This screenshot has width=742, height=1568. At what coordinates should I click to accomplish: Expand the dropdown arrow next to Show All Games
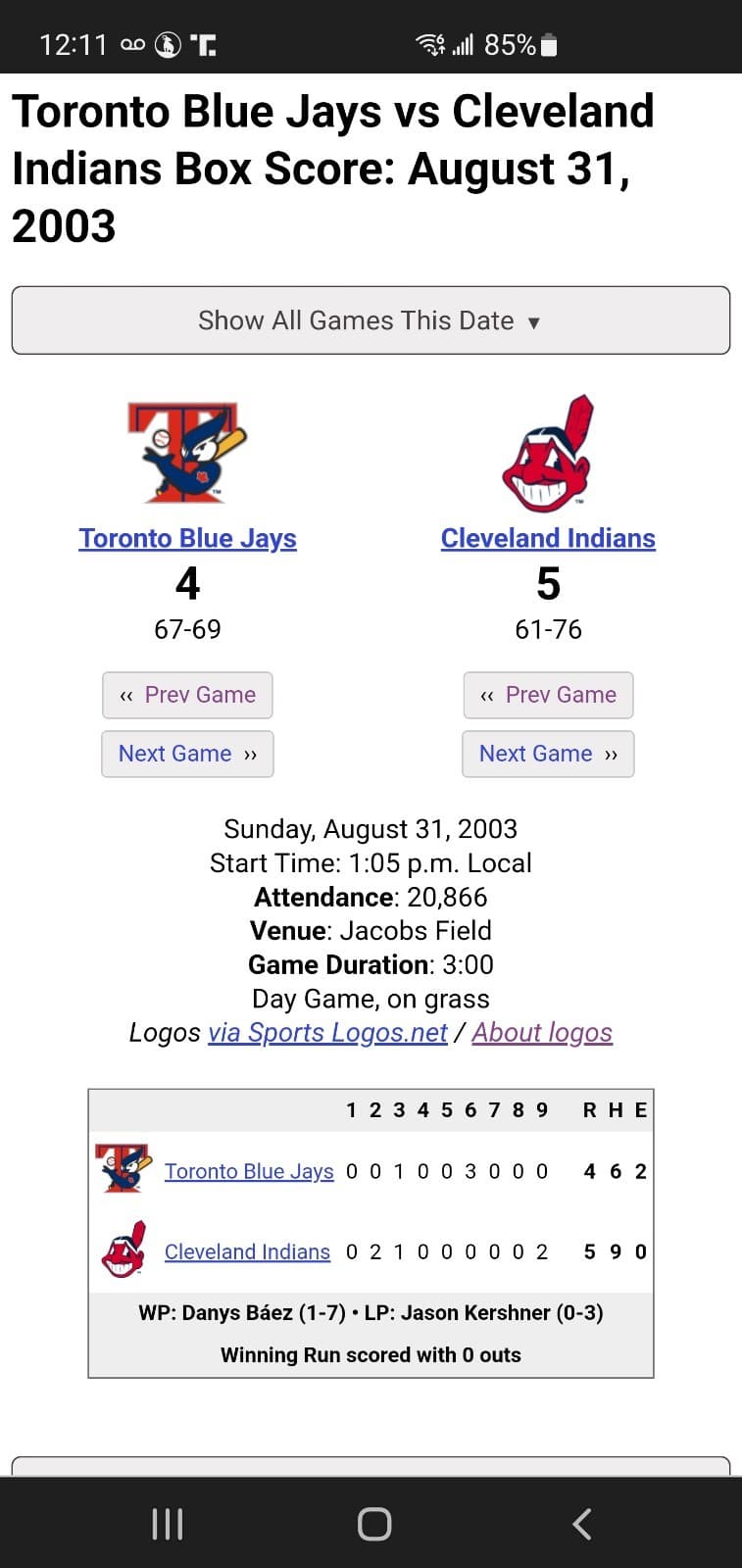point(534,321)
